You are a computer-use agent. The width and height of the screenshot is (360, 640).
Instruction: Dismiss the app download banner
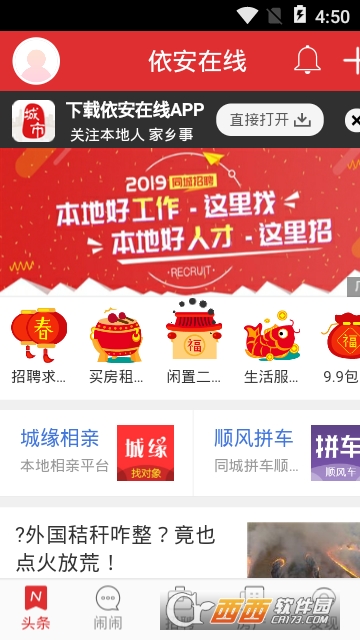coord(353,120)
